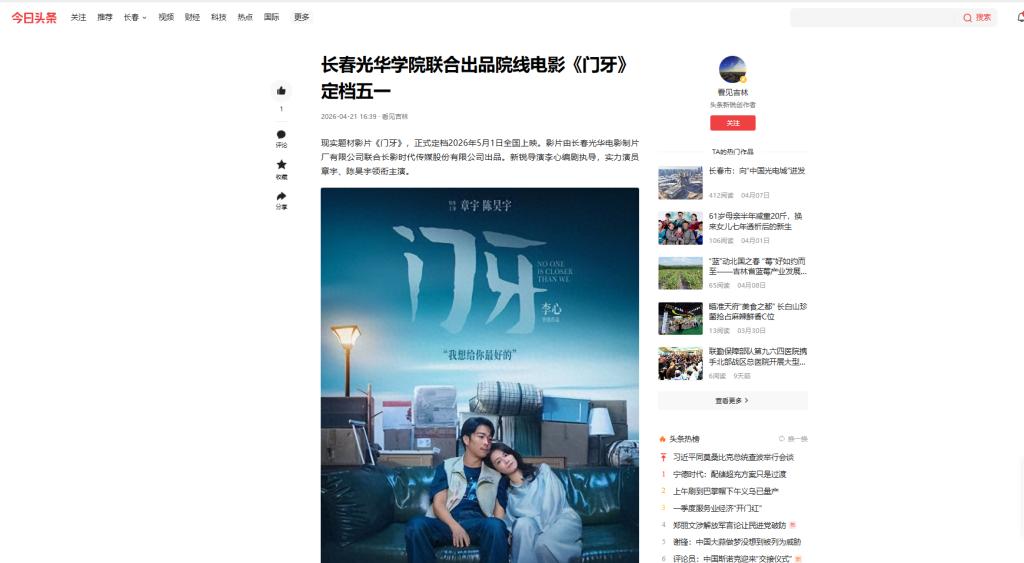Open hot topic 一季度服务业经济"开门红"
Screen dimensions: 1024x563
pos(726,508)
